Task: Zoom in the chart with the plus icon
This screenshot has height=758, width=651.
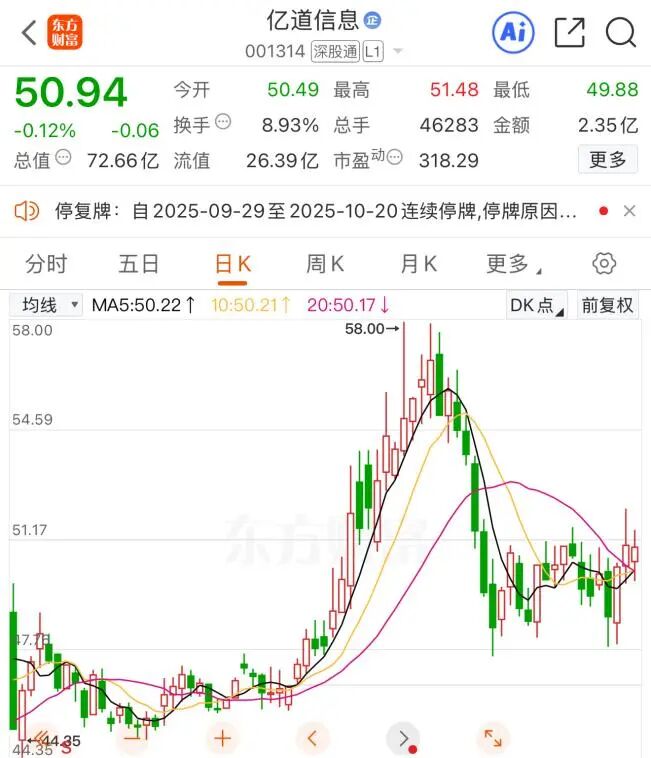Action: (x=222, y=739)
